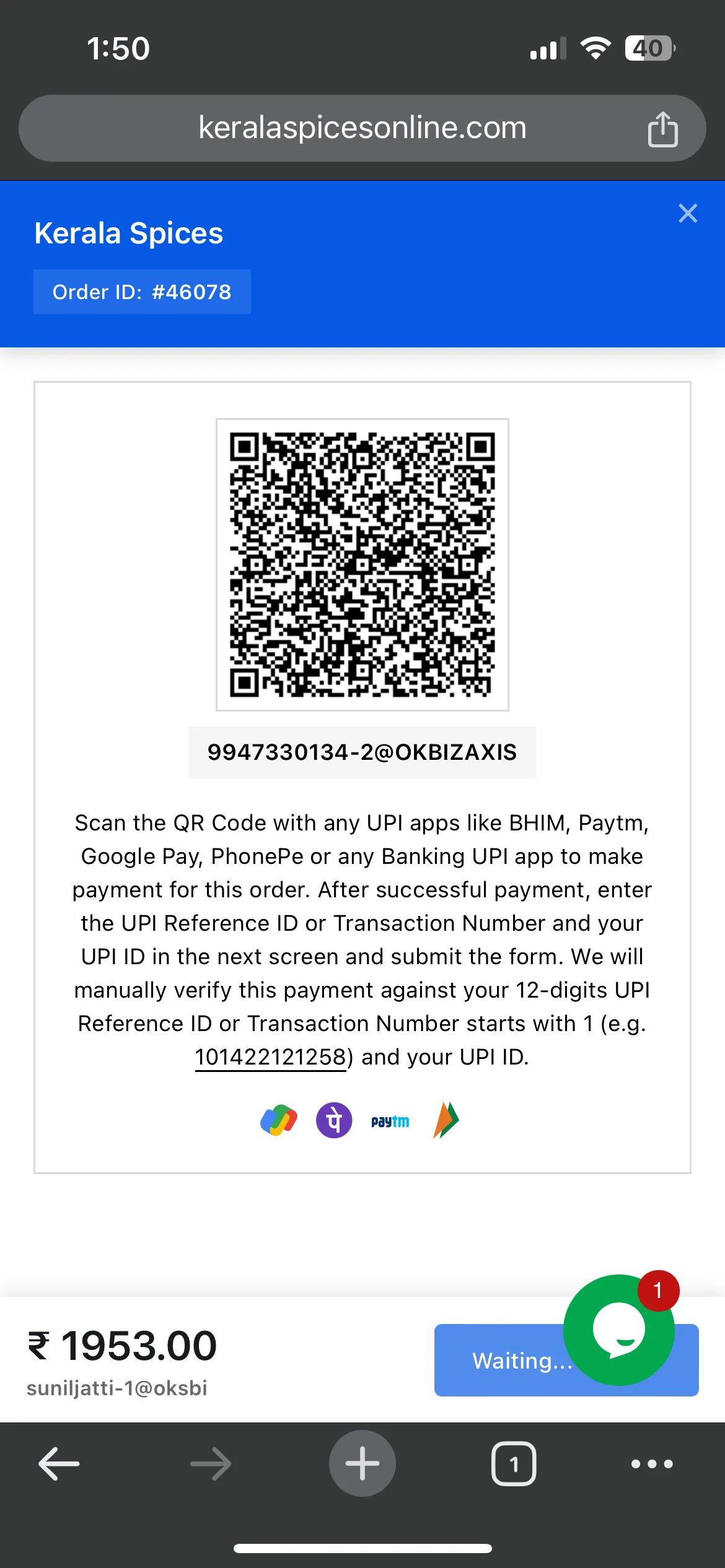Go back to the previous page
This screenshot has width=725, height=1568.
[x=59, y=1464]
